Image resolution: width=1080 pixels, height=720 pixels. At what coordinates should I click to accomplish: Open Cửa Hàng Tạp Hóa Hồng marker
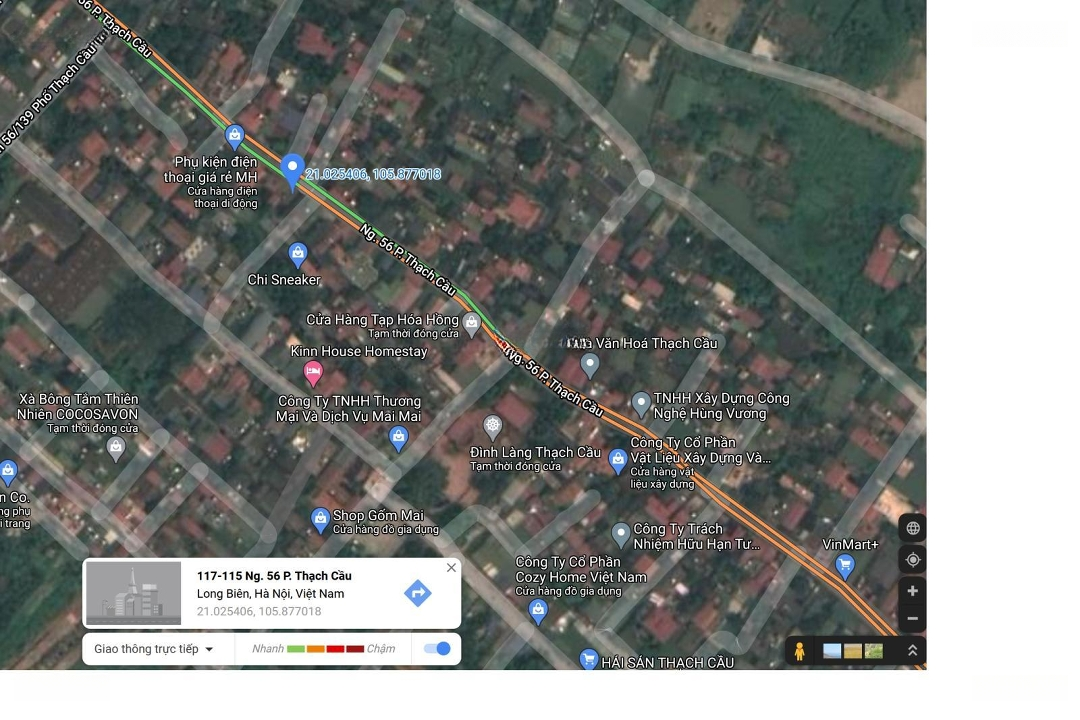tap(472, 323)
